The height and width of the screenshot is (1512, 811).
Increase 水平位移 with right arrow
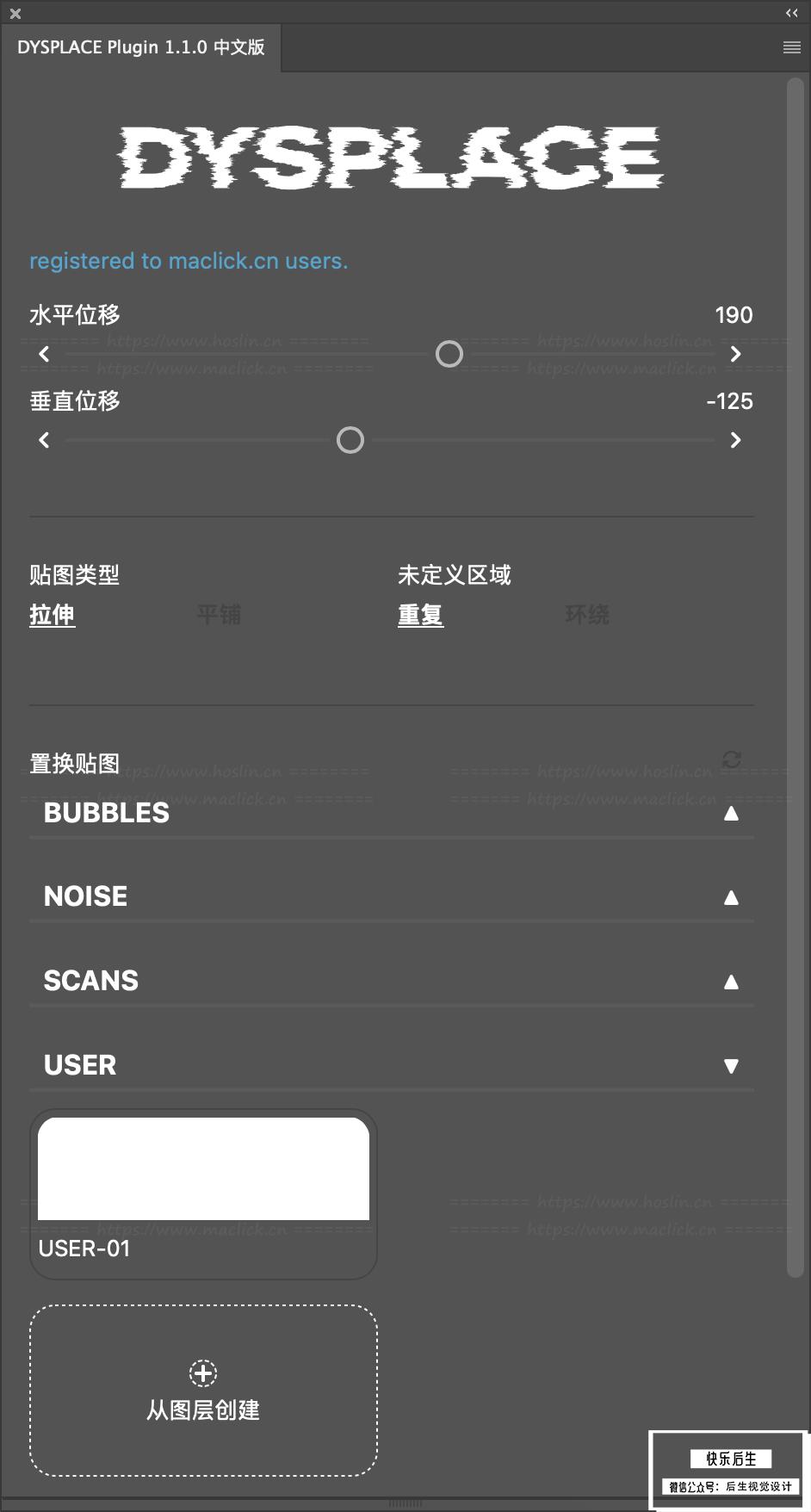pyautogui.click(x=735, y=354)
